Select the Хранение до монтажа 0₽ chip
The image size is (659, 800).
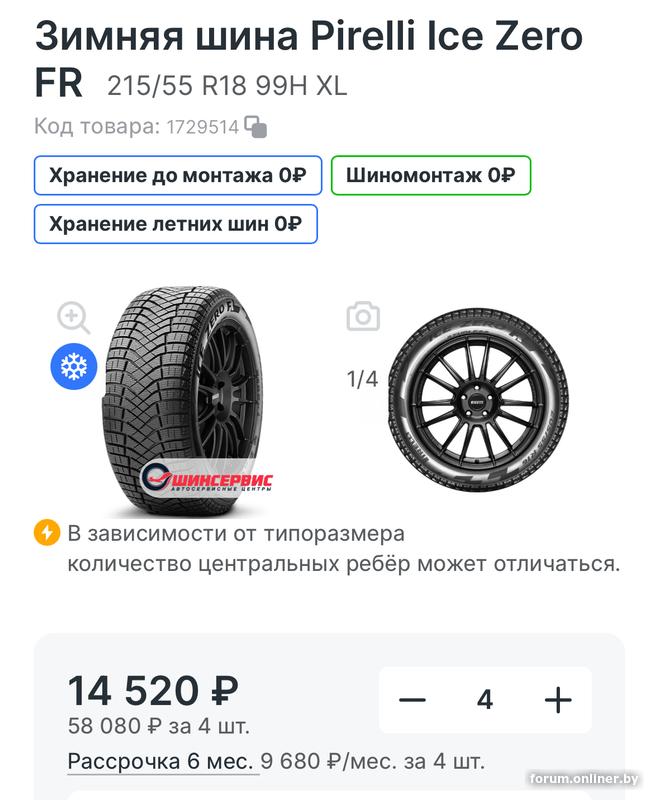pos(178,176)
